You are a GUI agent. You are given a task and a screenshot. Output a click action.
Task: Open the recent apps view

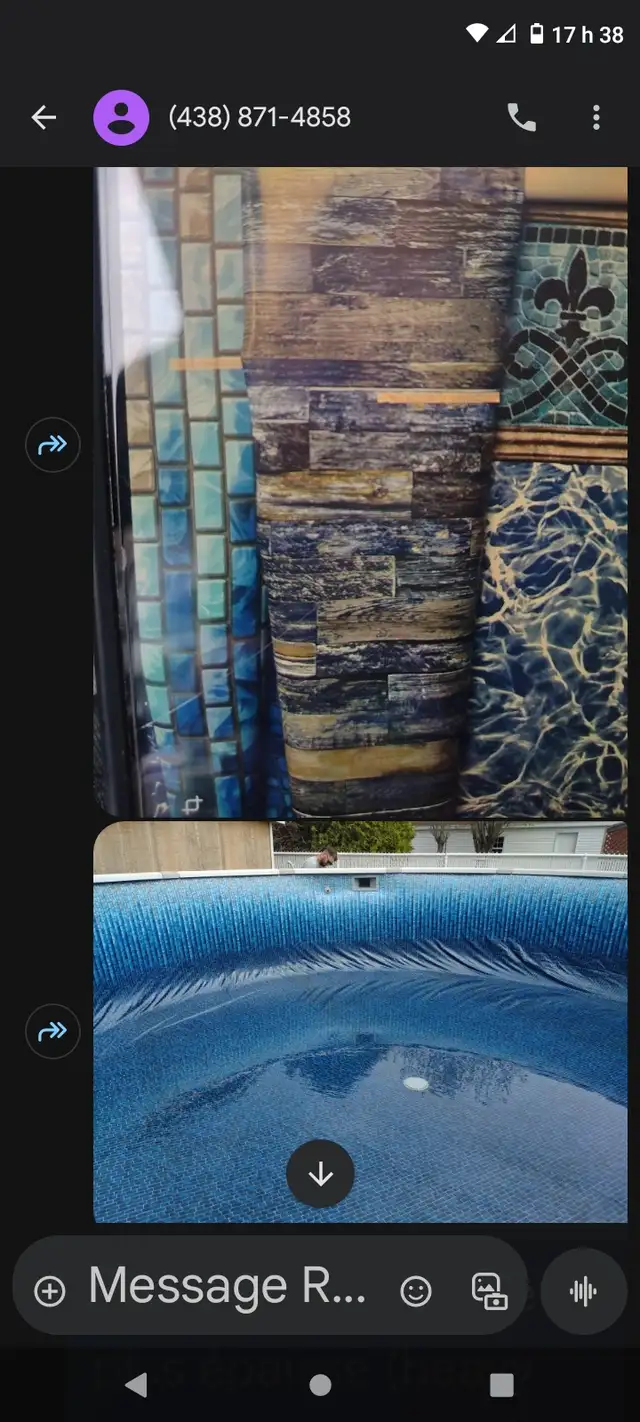[501, 1385]
